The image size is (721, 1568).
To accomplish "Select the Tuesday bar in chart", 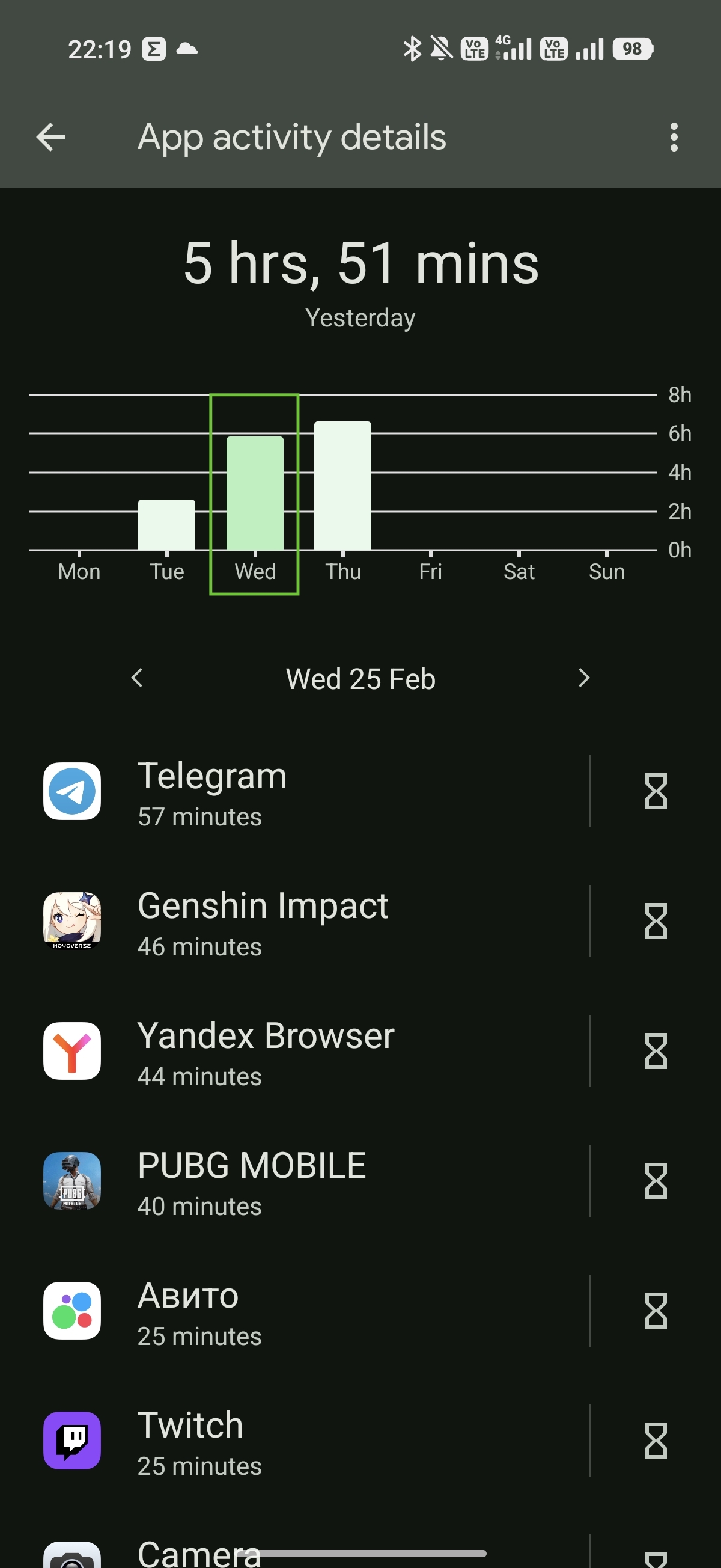I will (x=166, y=525).
